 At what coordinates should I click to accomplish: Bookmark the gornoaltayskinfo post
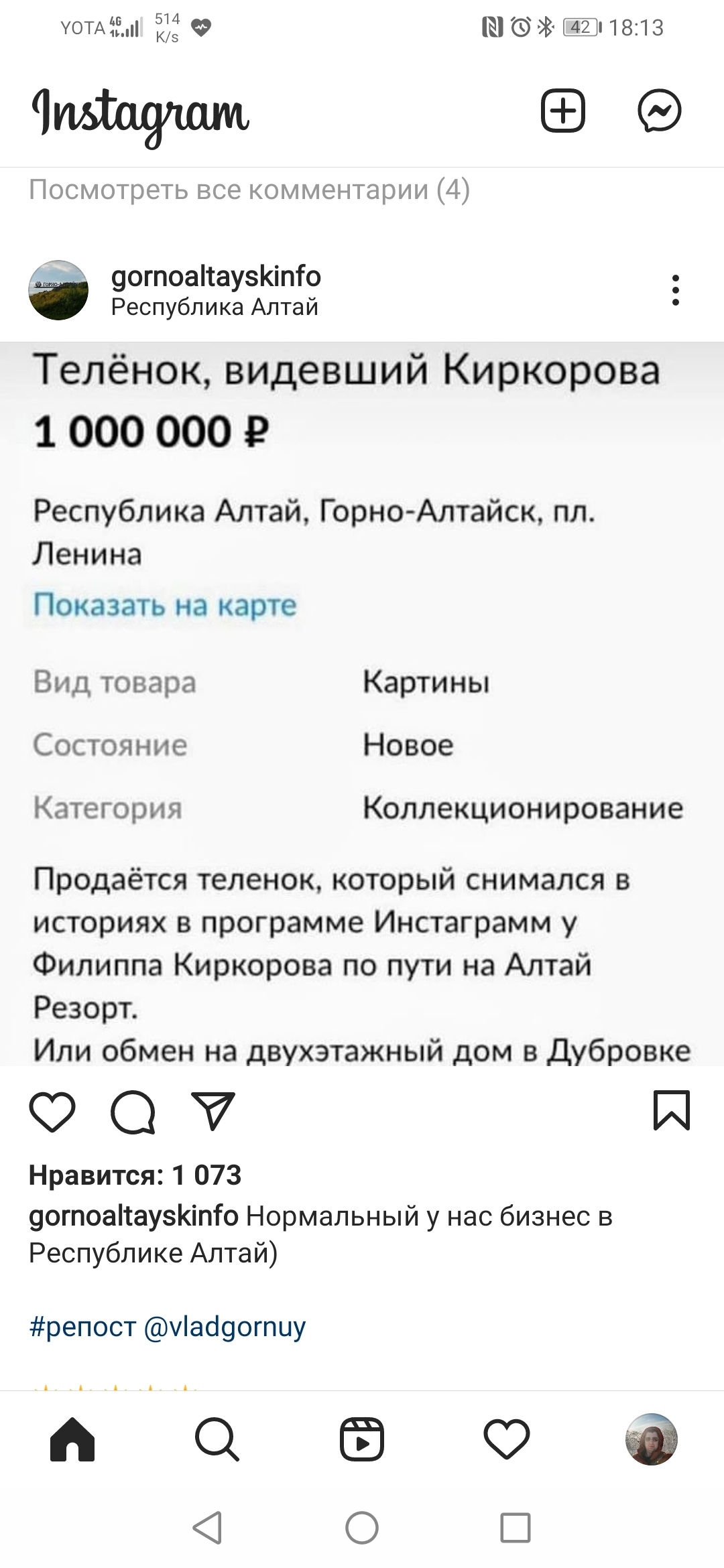pos(671,1110)
